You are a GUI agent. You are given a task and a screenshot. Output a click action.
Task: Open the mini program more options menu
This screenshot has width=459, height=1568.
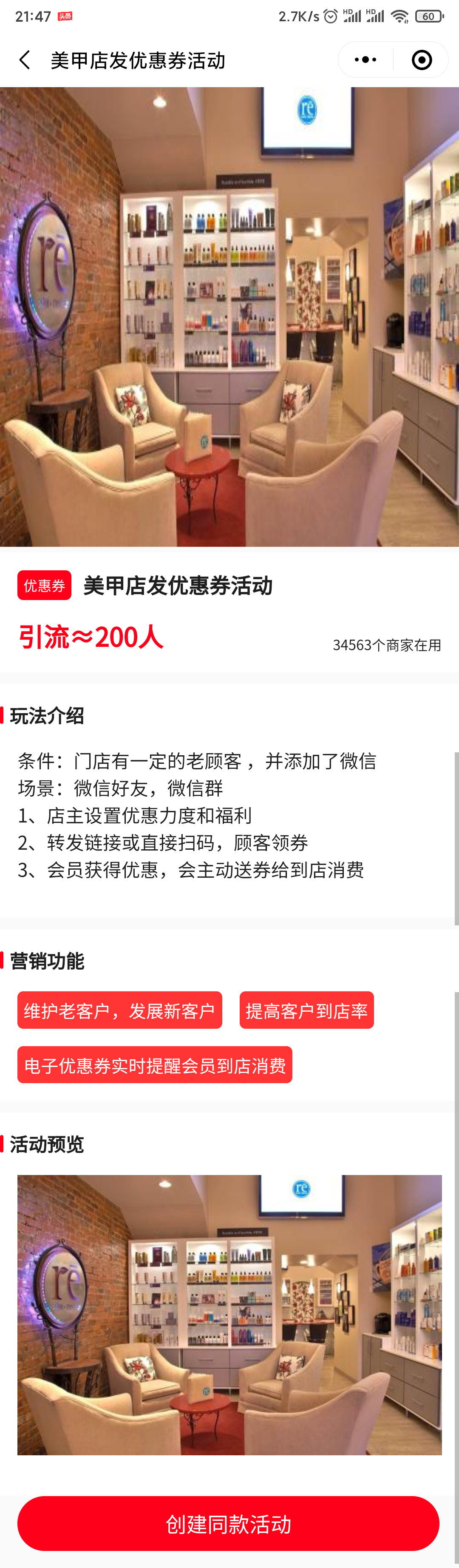pyautogui.click(x=365, y=60)
